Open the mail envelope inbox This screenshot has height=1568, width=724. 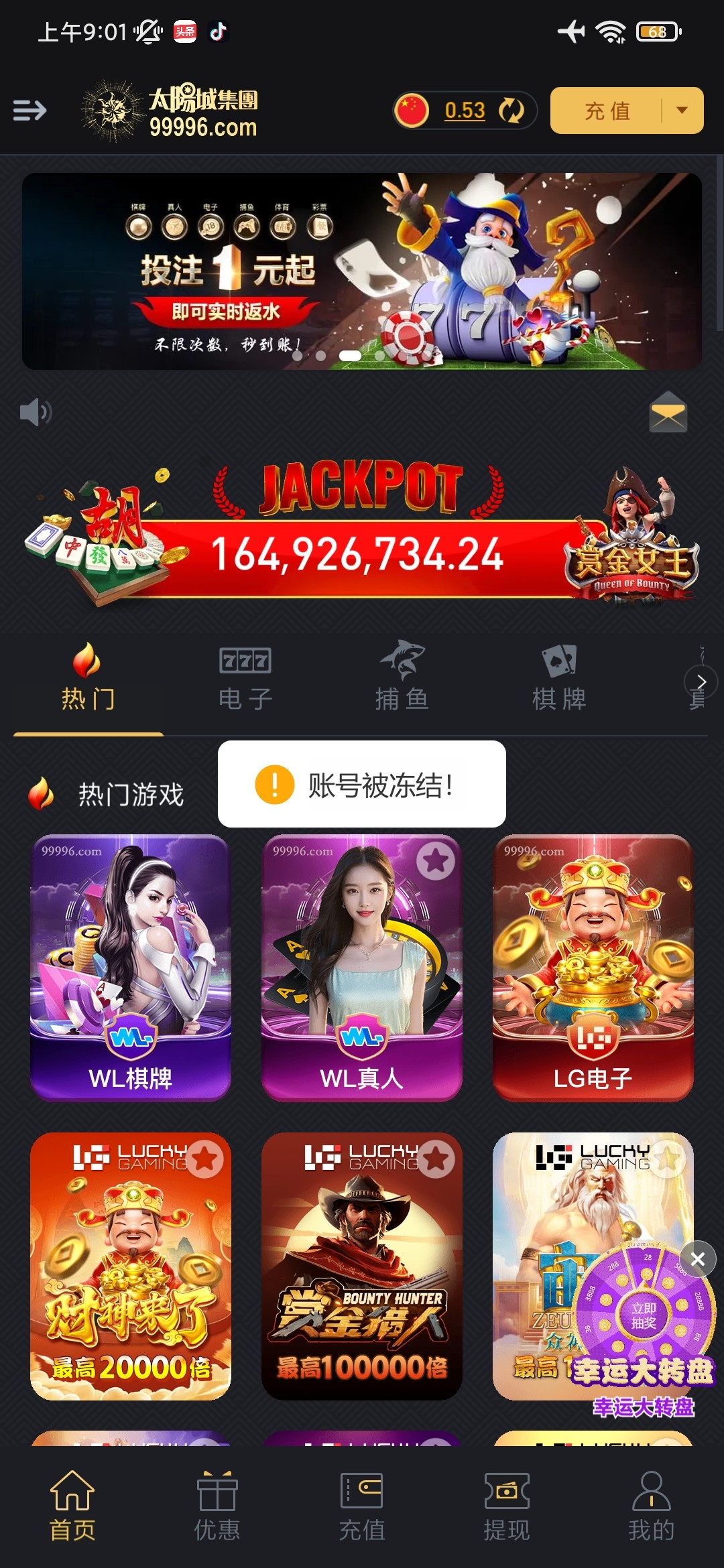pyautogui.click(x=668, y=413)
